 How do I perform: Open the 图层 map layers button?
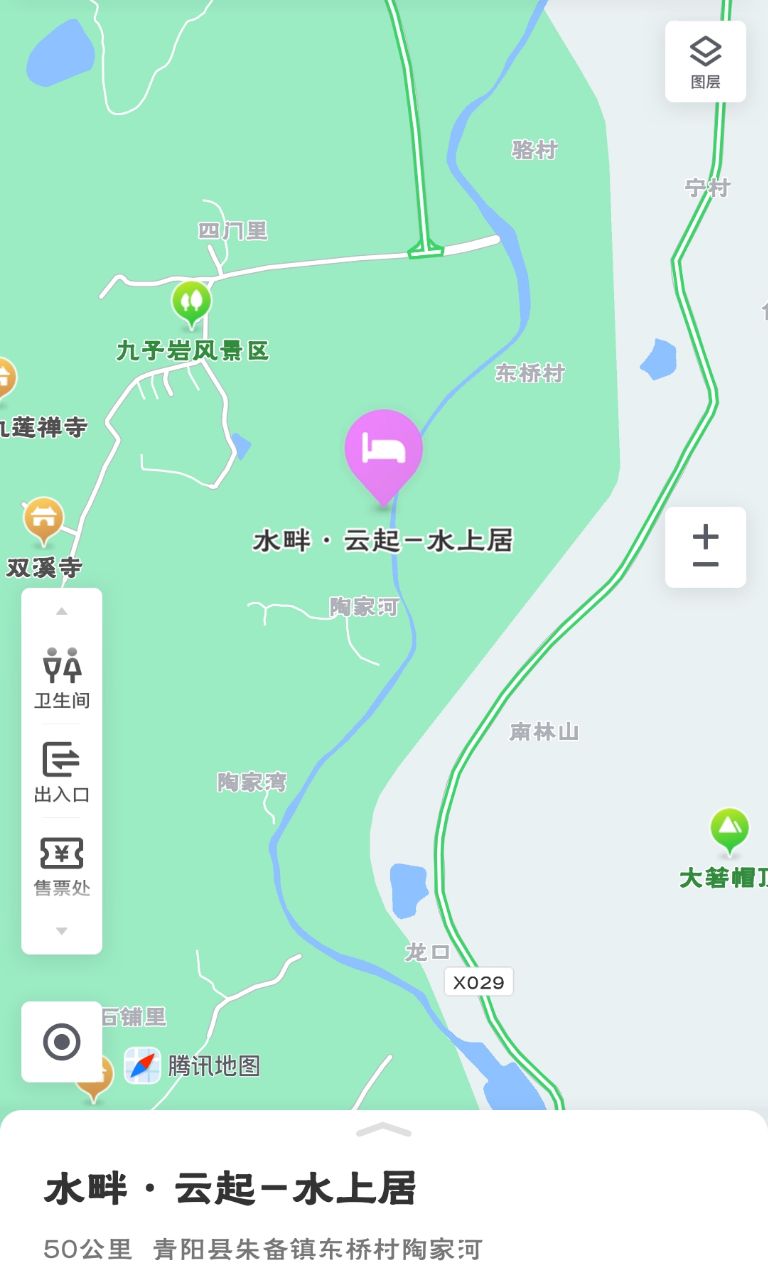tap(705, 61)
